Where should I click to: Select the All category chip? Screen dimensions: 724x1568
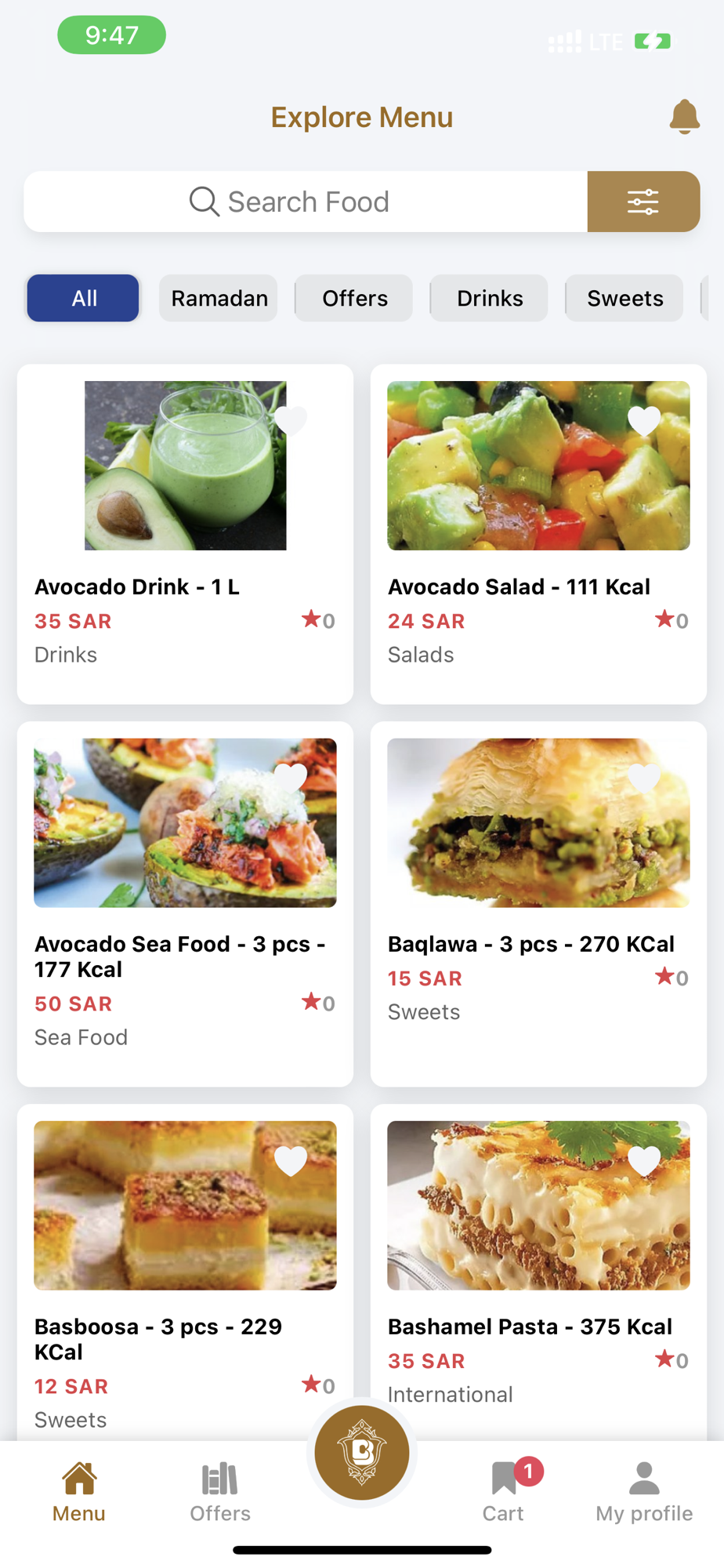point(83,298)
